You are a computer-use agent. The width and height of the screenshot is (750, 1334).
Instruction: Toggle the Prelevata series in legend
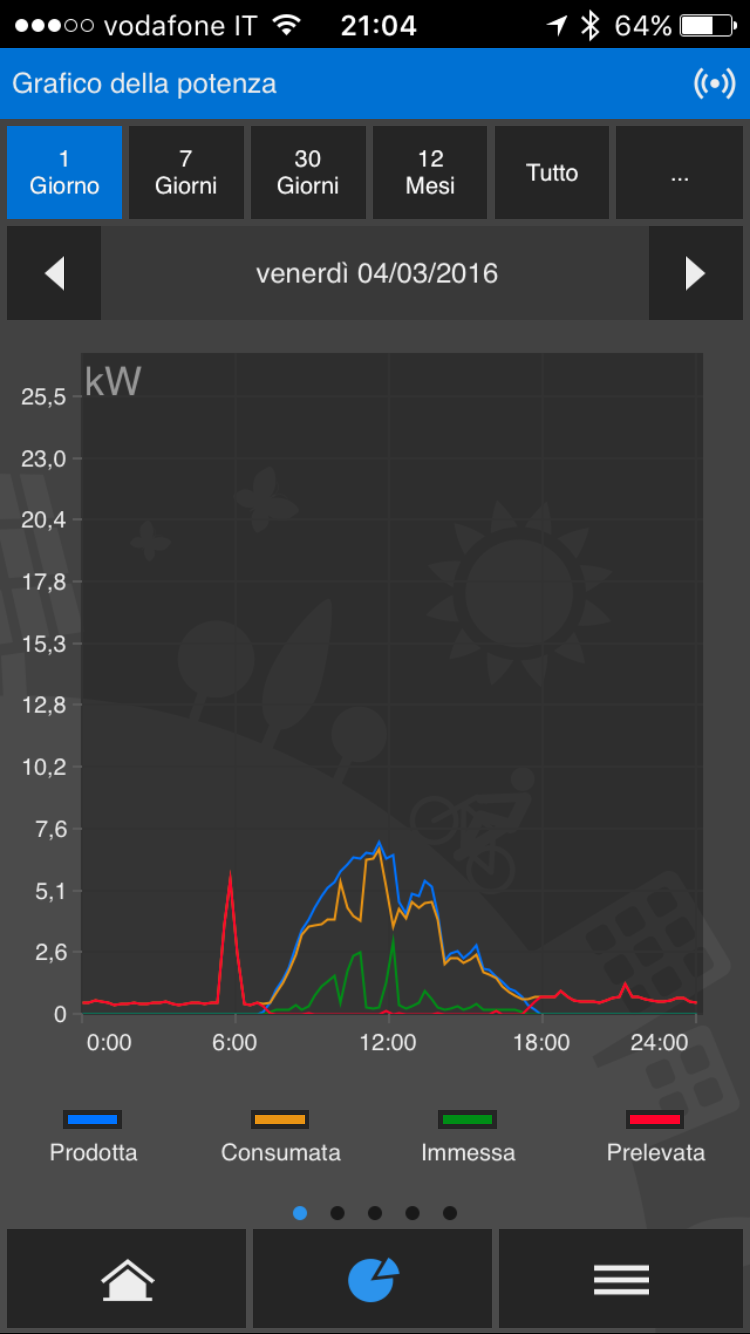(656, 1136)
